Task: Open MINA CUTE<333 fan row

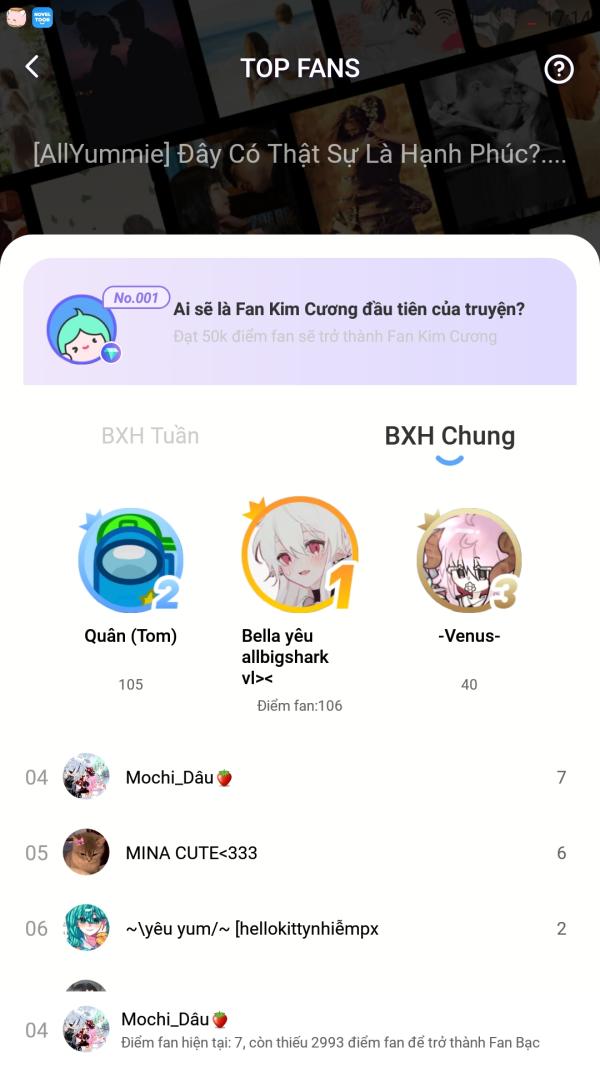Action: (x=300, y=853)
